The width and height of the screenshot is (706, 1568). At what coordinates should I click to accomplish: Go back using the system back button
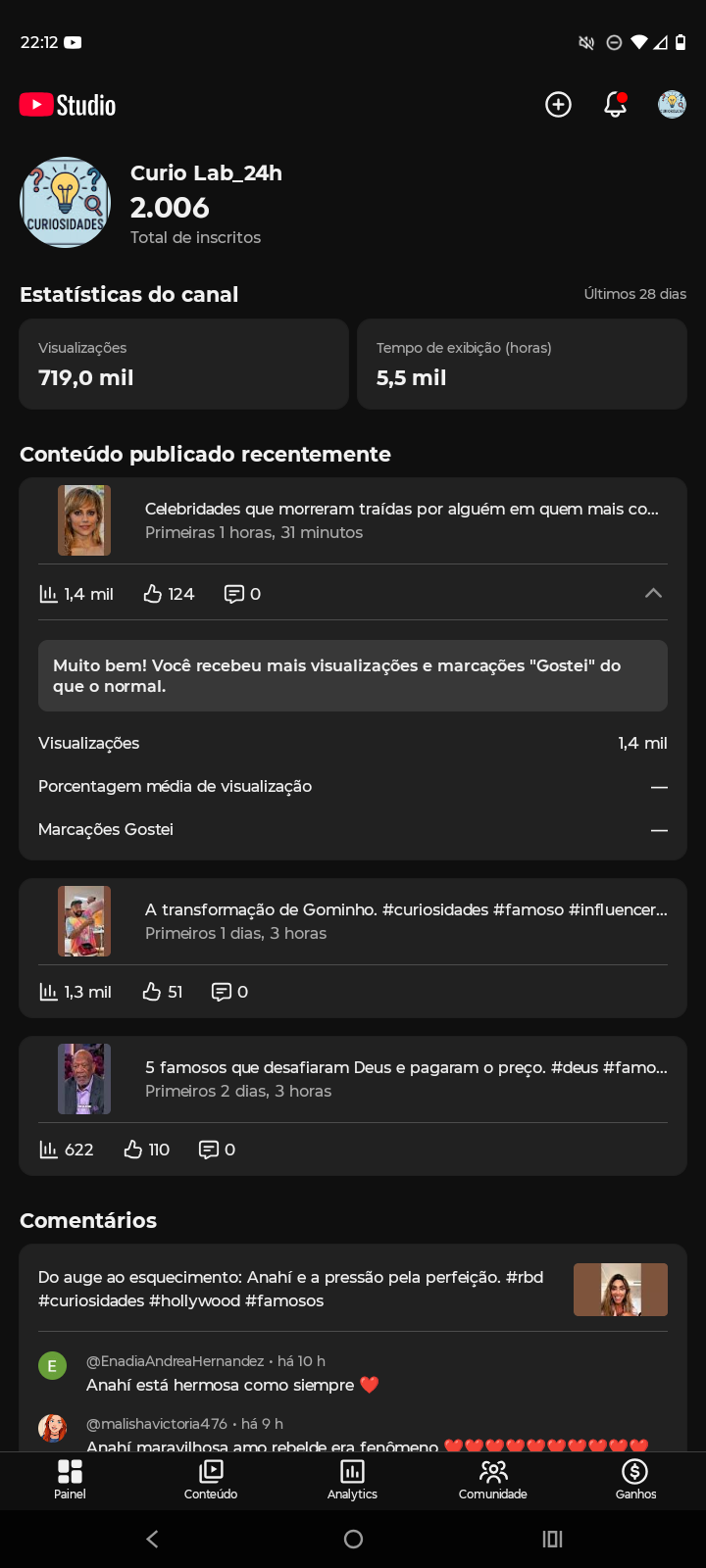point(152,1539)
